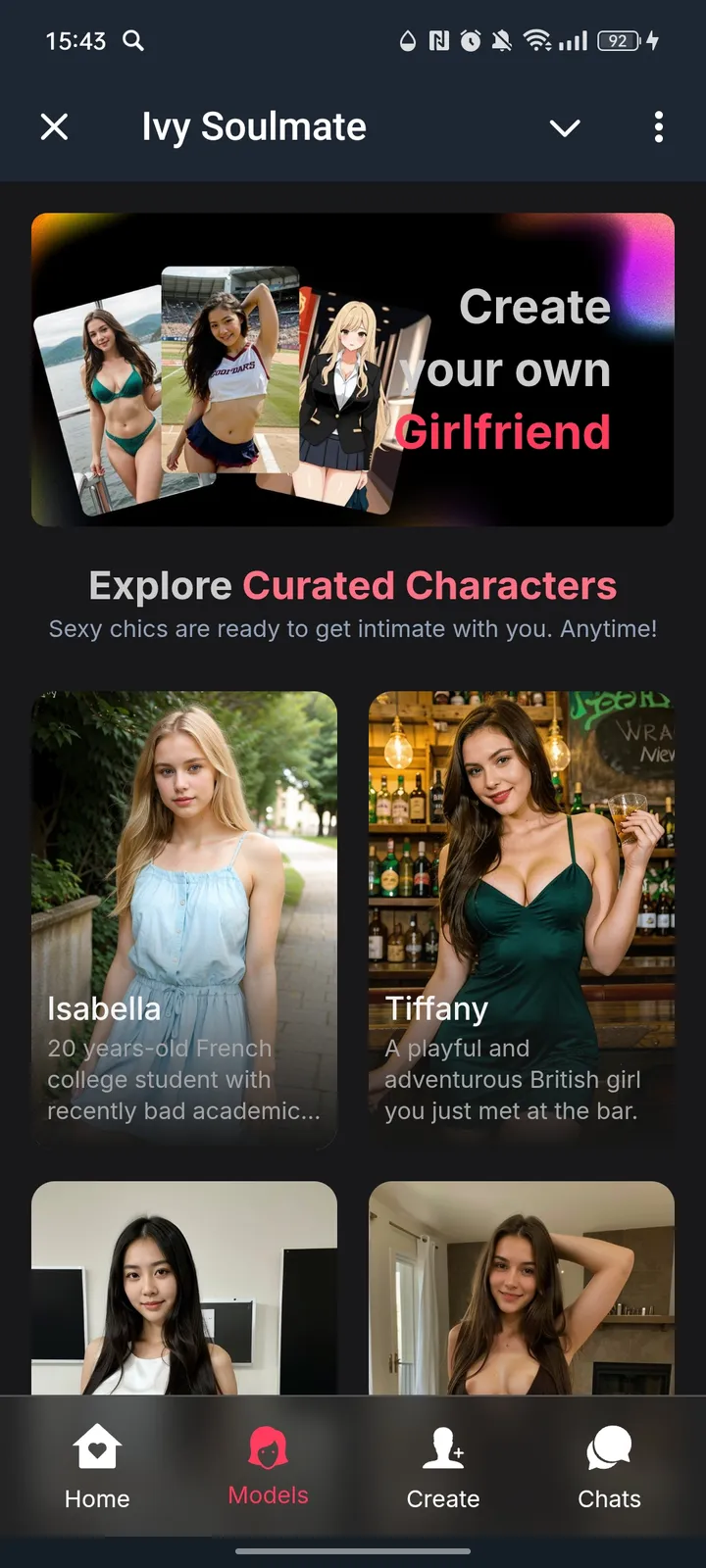The image size is (706, 1568).
Task: Tap the bottom-left Asian girl thumbnail
Action: 183,1284
